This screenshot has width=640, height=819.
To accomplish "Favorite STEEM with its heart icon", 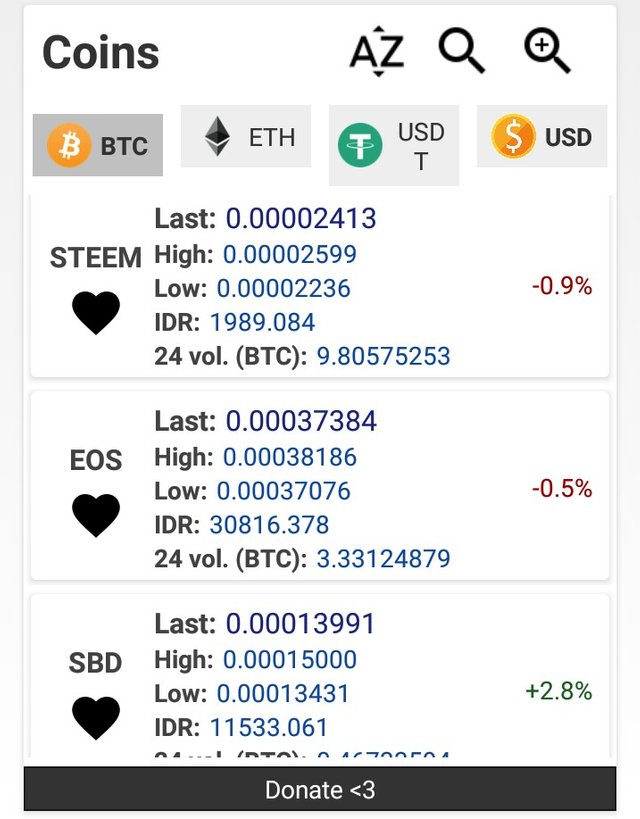I will point(96,313).
